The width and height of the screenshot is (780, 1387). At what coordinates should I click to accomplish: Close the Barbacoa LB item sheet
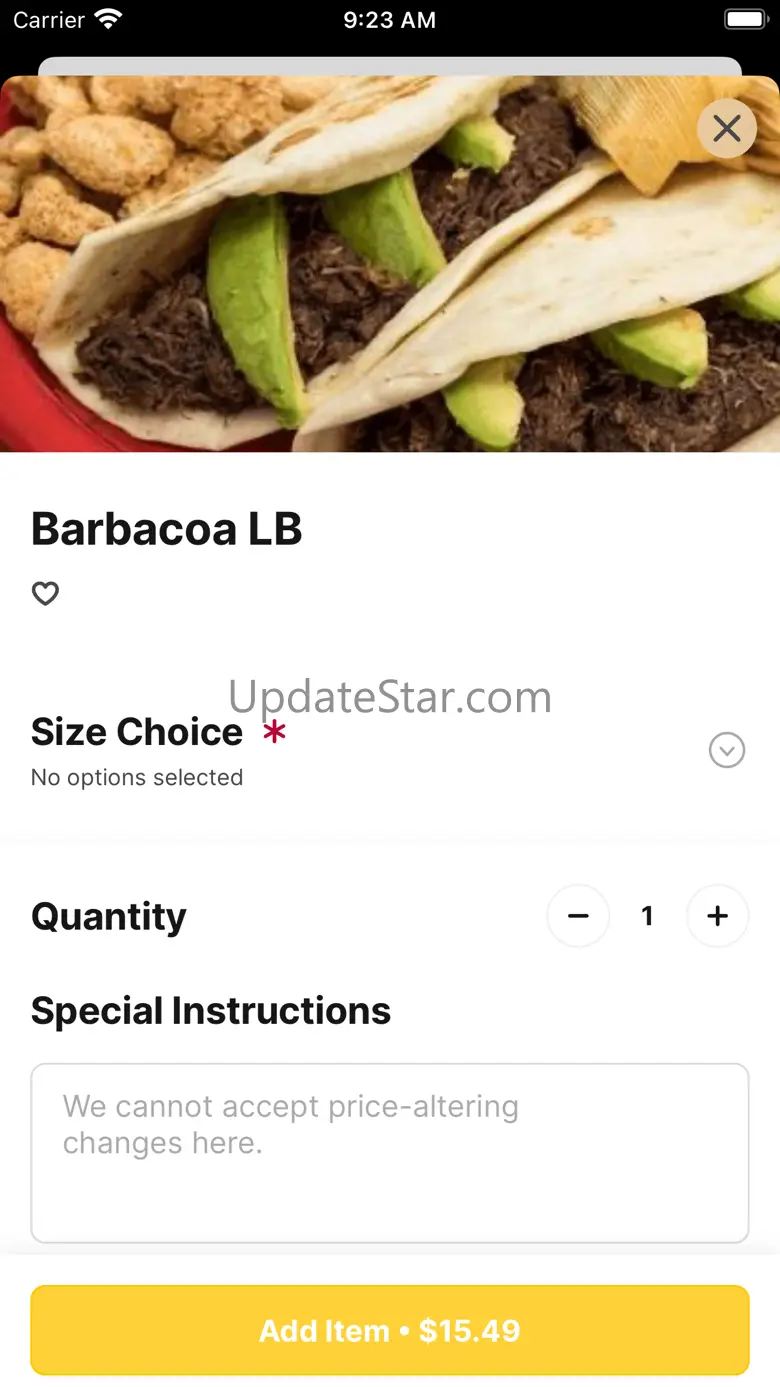(727, 128)
